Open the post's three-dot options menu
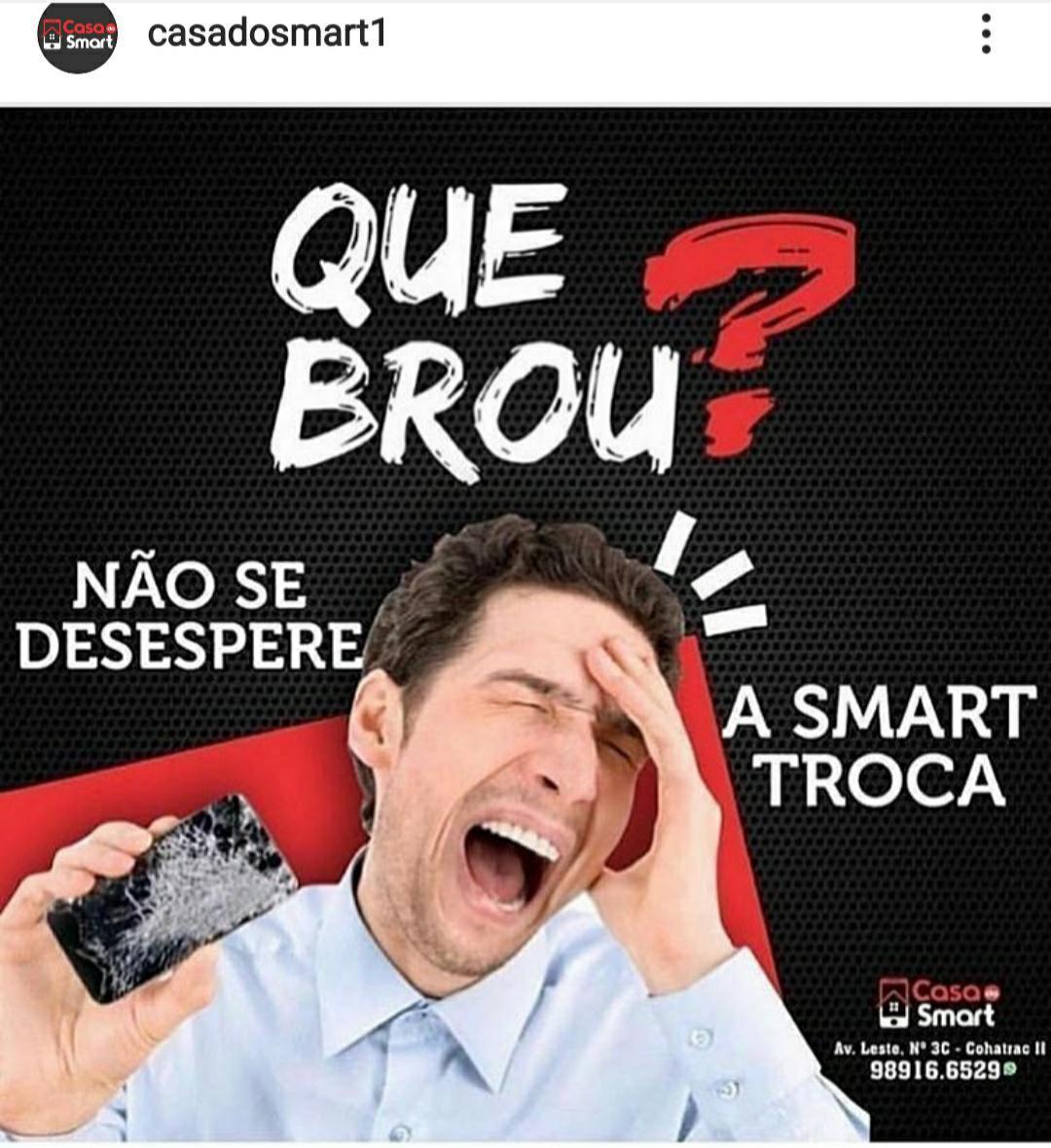 986,34
